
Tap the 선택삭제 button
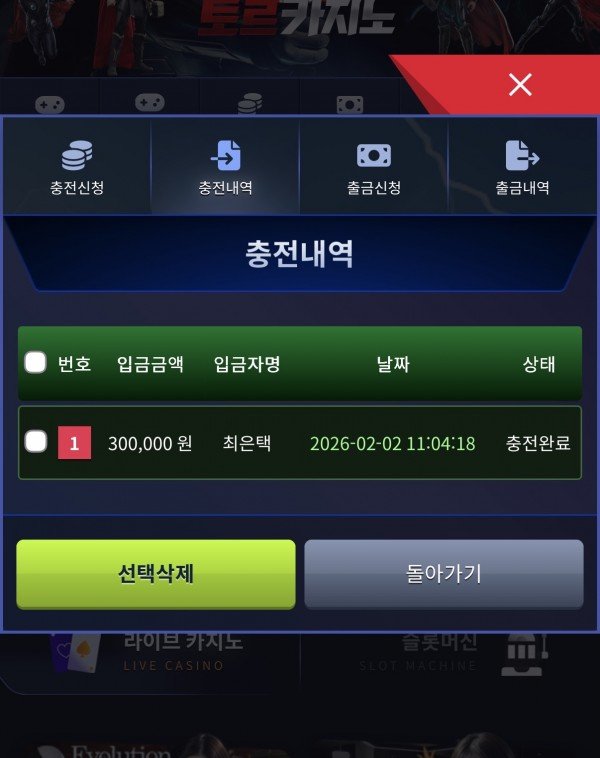click(156, 573)
